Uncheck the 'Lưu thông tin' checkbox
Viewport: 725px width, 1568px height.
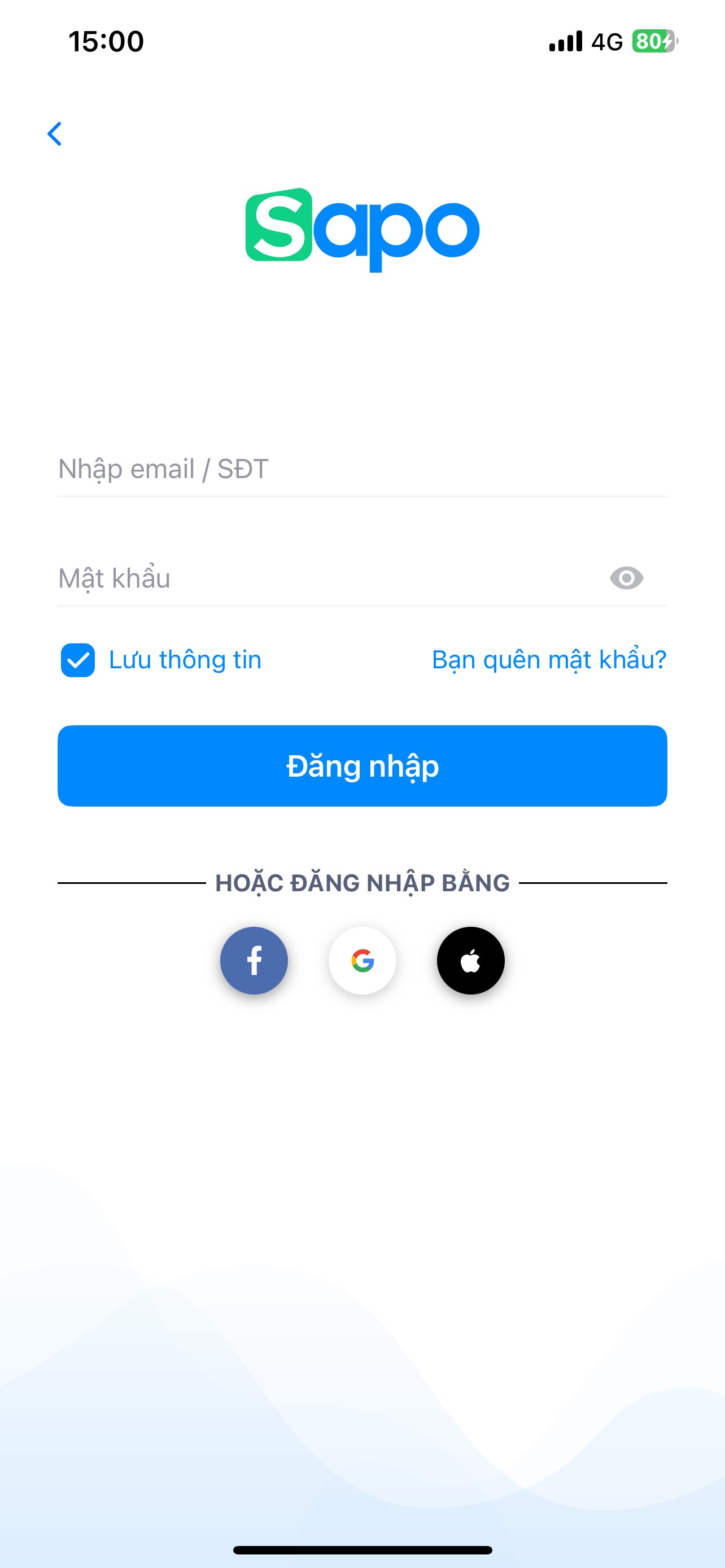(x=78, y=660)
